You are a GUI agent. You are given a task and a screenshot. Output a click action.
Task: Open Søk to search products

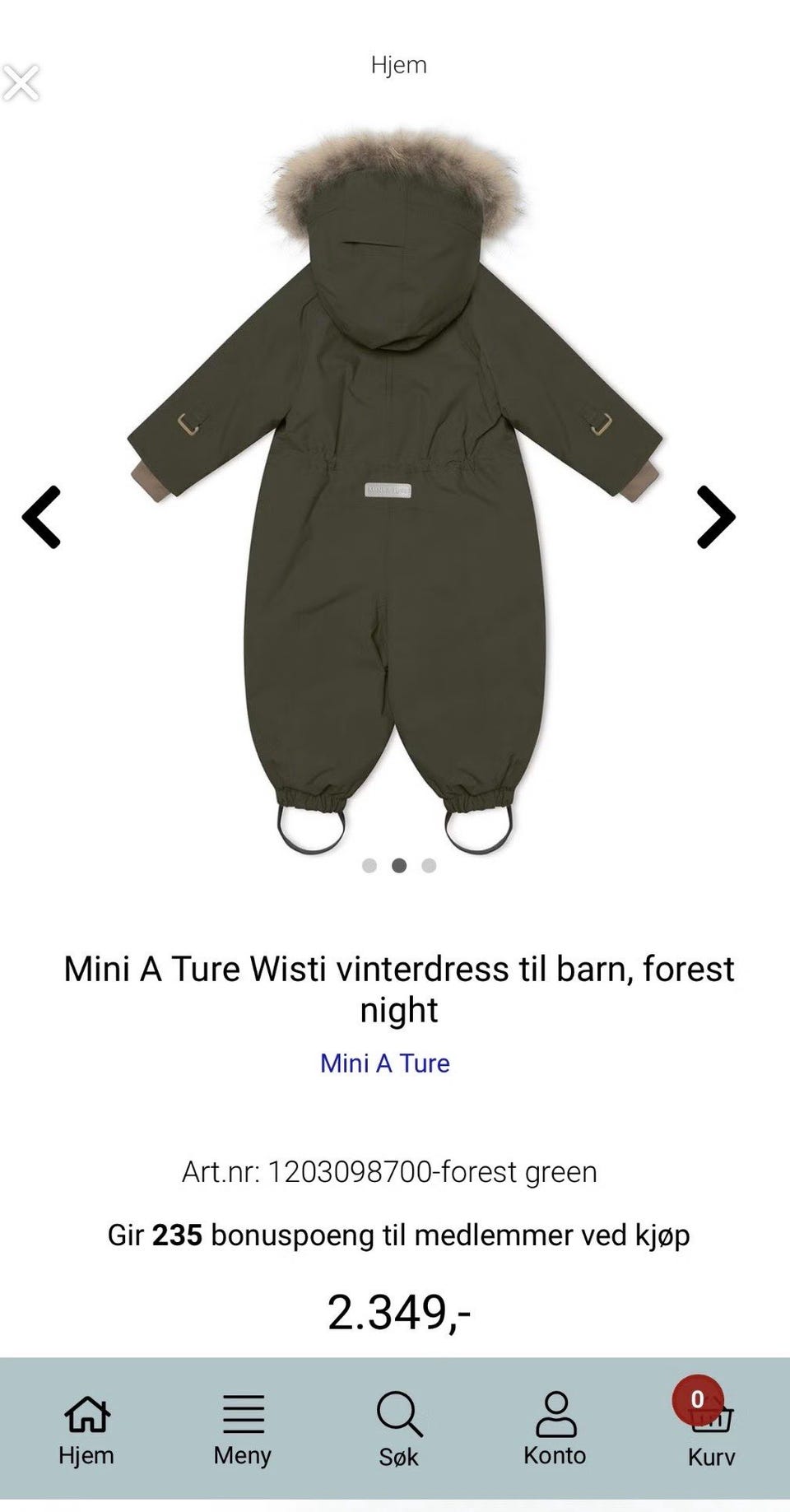(399, 1430)
